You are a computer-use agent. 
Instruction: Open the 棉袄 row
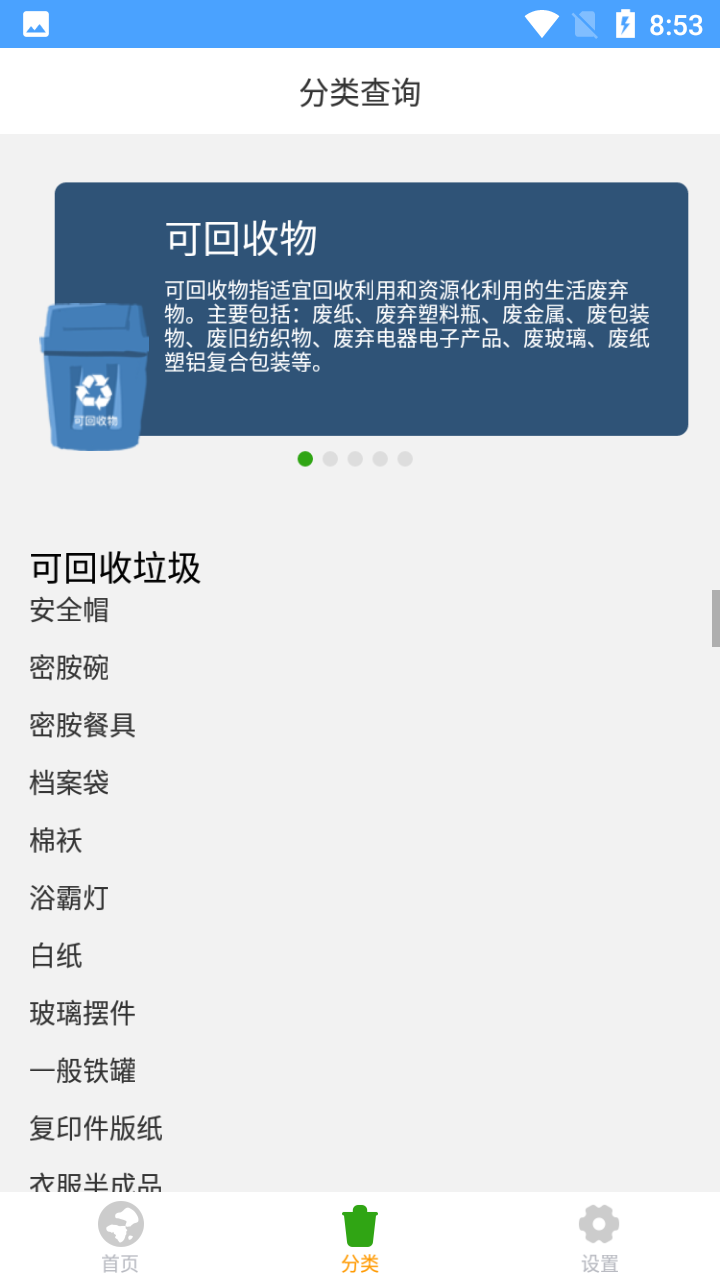tap(57, 841)
